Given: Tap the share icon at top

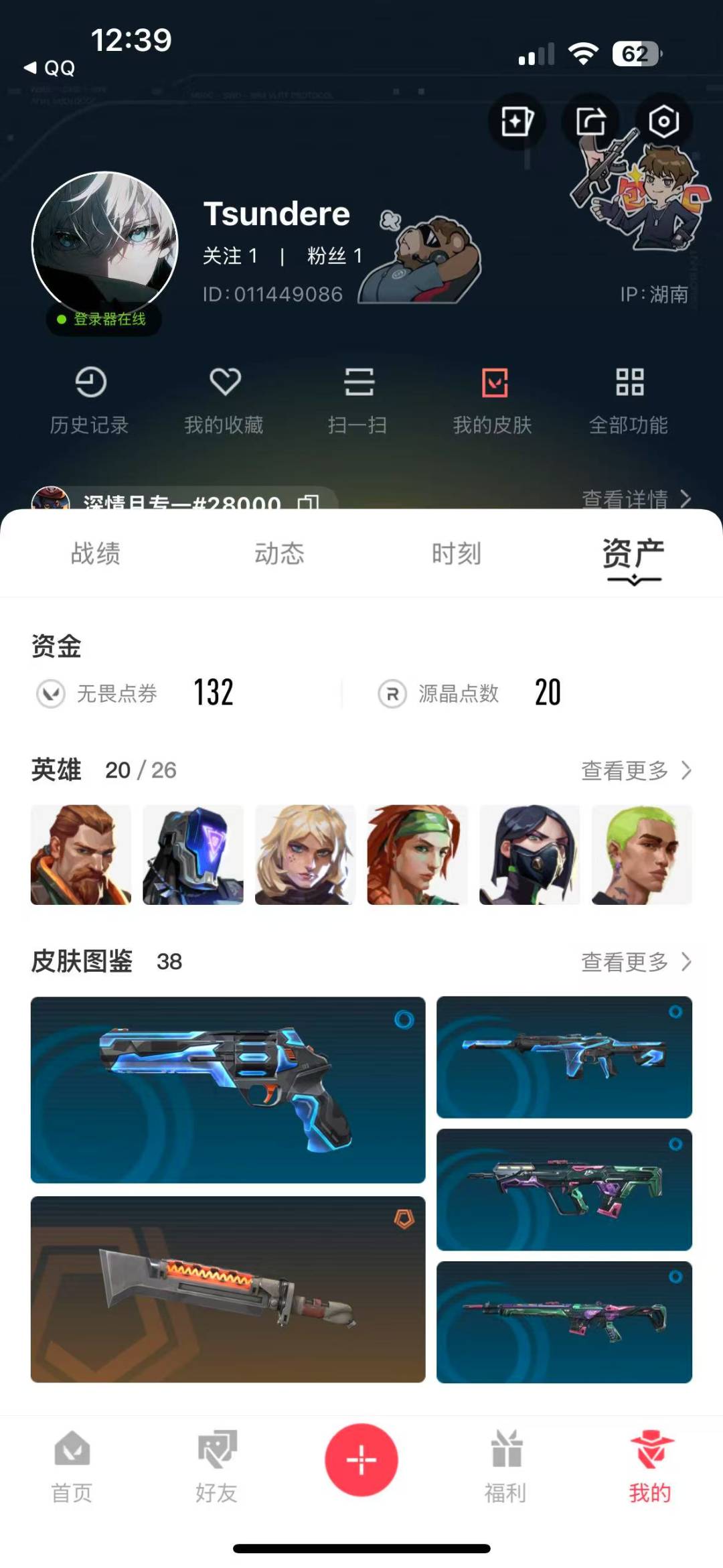Looking at the screenshot, I should pos(590,121).
